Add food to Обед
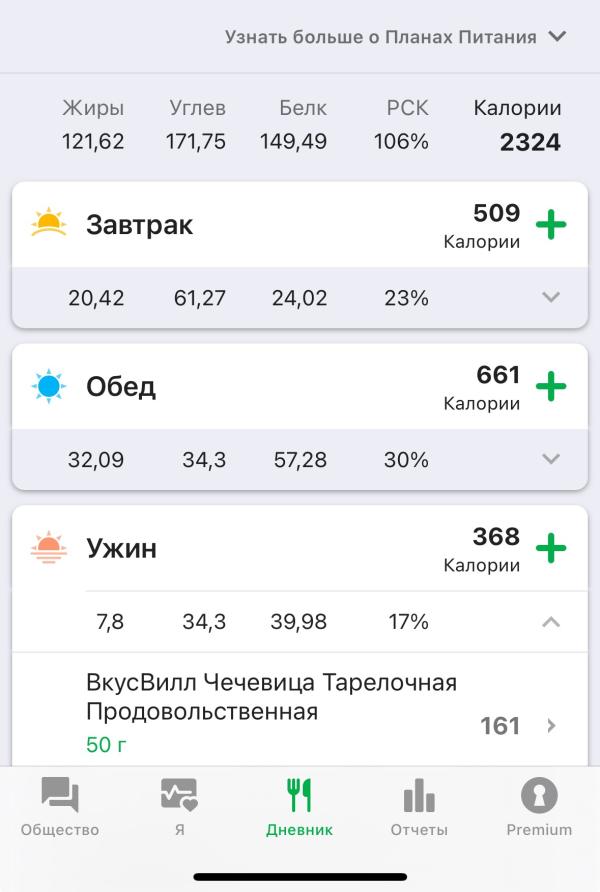The image size is (600, 892). click(x=551, y=387)
